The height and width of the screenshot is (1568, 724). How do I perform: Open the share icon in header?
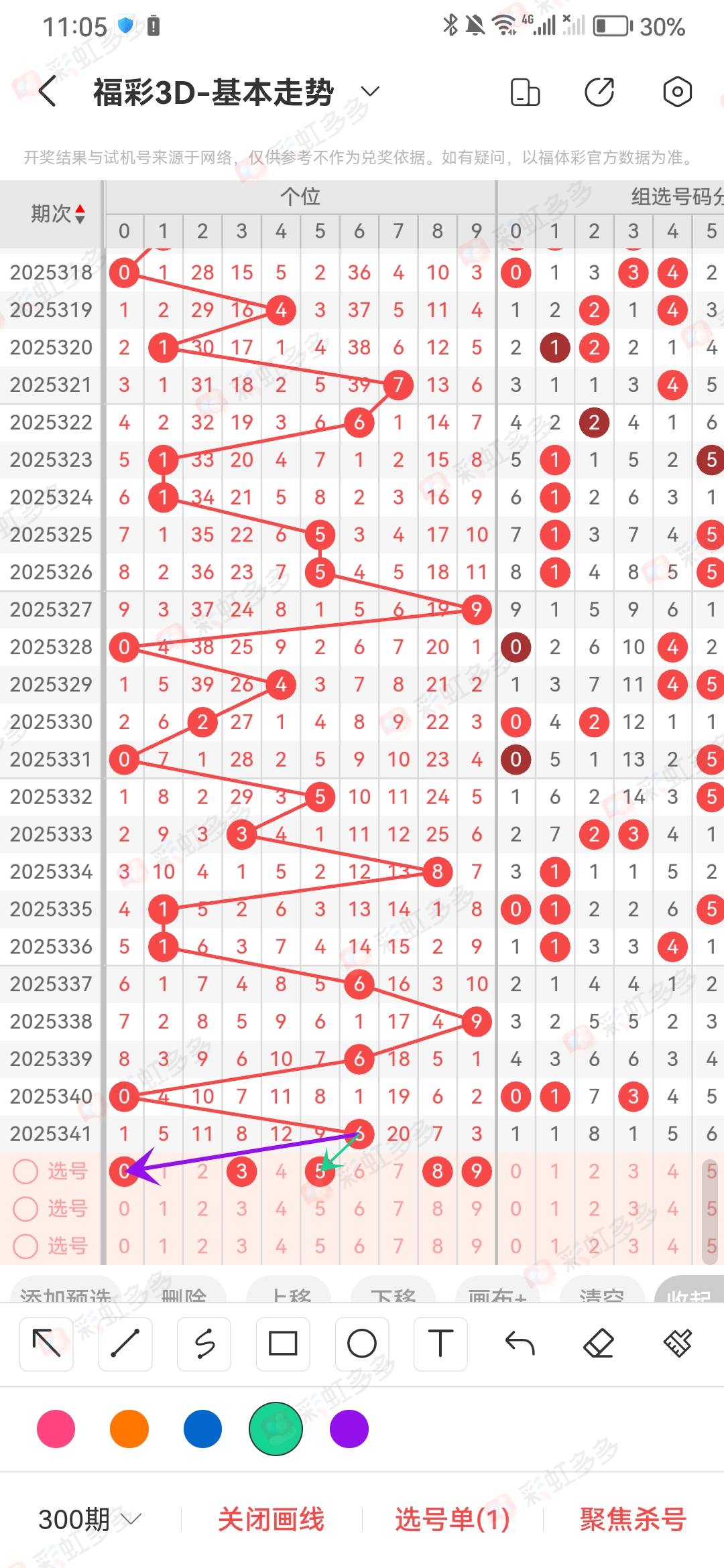[599, 92]
